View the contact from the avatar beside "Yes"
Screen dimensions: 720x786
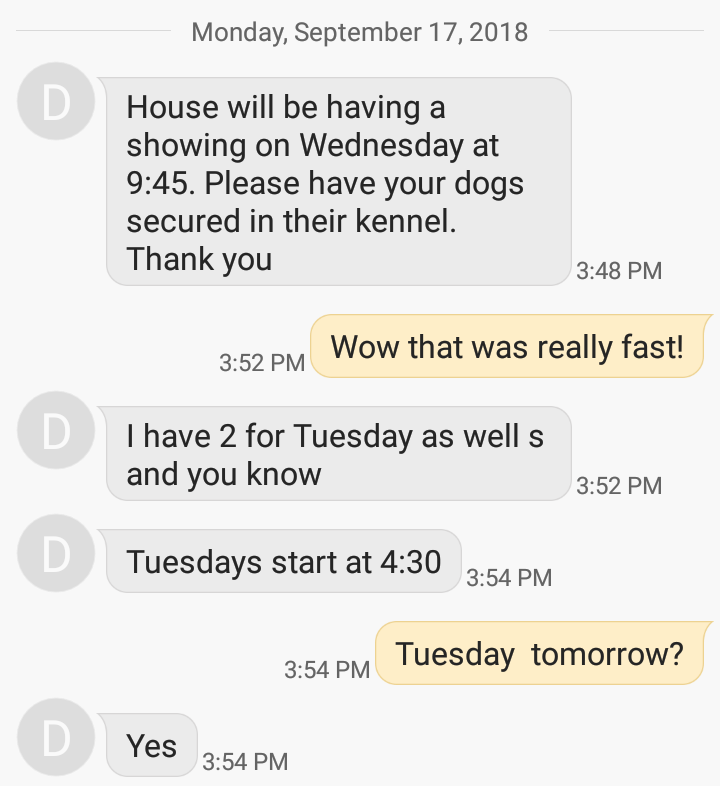[x=56, y=737]
